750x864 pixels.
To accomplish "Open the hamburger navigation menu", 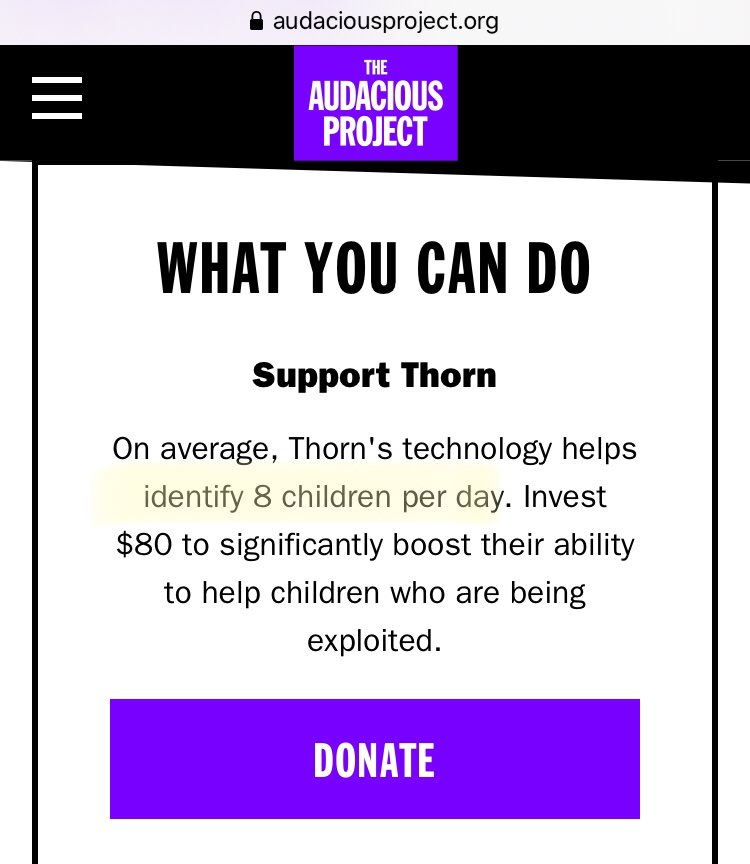I will [57, 99].
